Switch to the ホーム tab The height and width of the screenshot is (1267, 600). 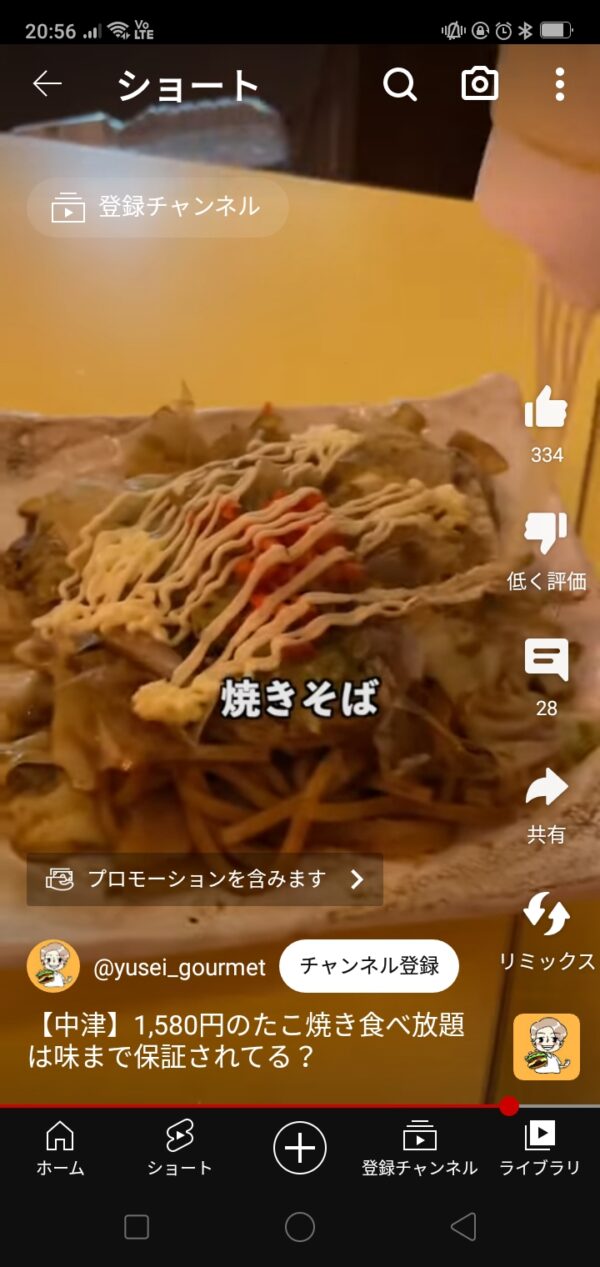pyautogui.click(x=60, y=1147)
